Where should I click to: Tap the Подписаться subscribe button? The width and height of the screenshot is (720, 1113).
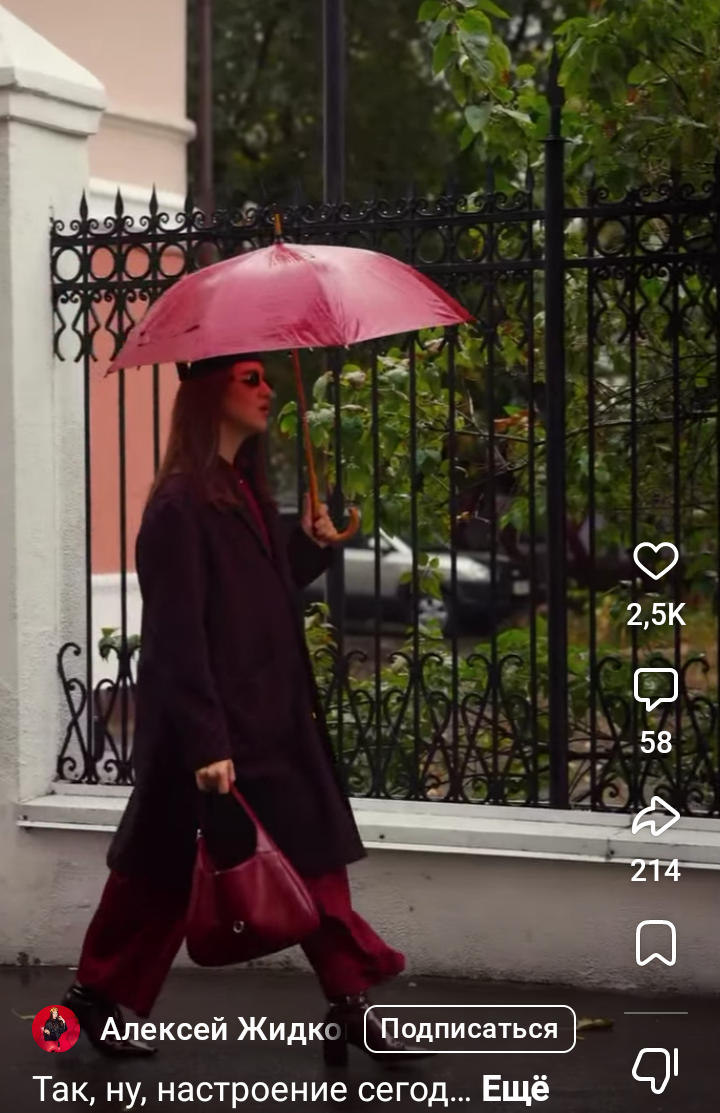coord(469,1029)
